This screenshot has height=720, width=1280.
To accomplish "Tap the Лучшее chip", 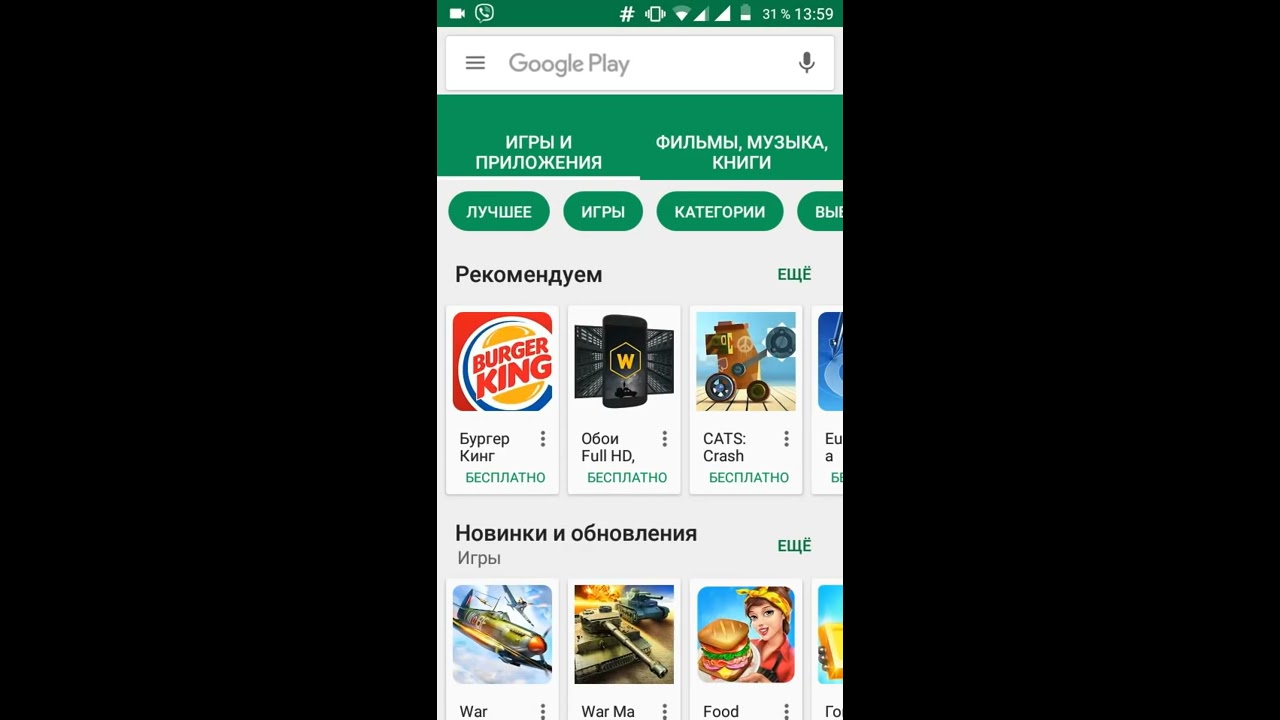I will (x=499, y=212).
